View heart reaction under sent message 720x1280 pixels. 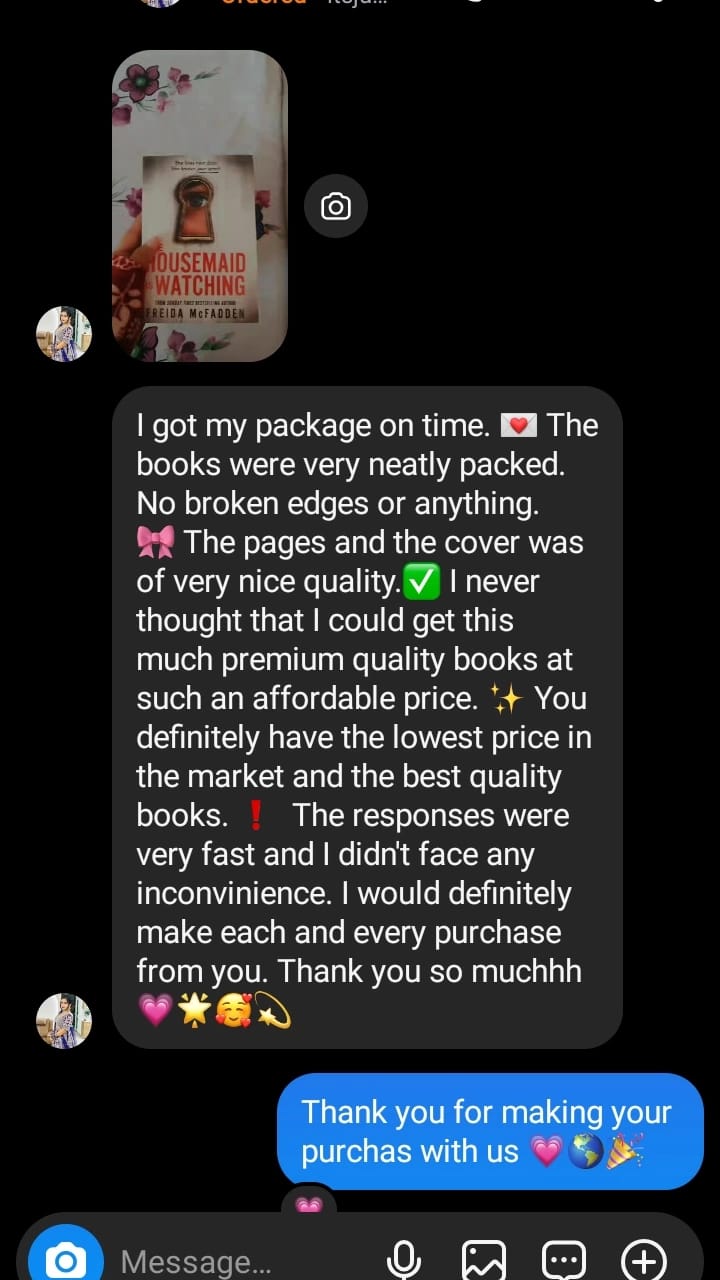coord(309,1204)
